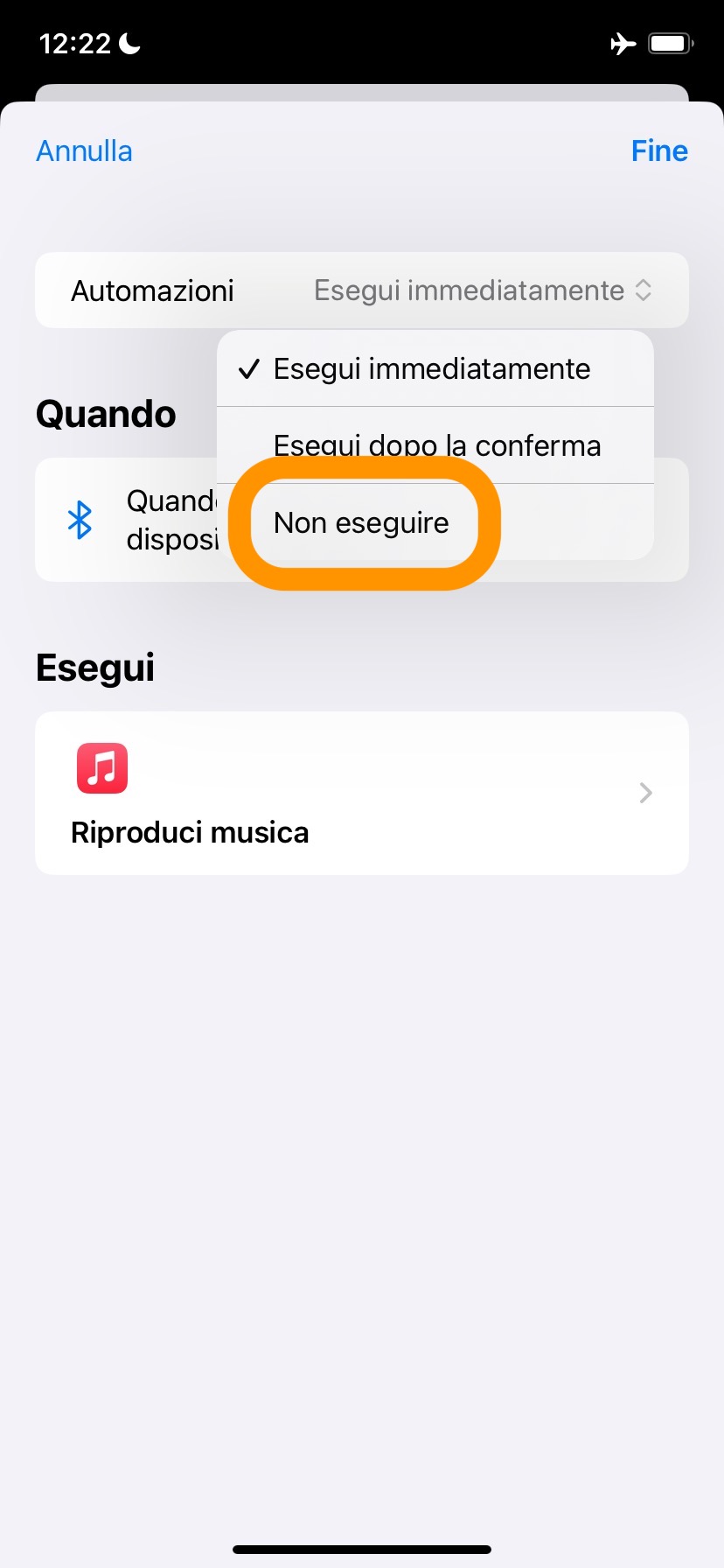Tap Annulla to cancel editing
This screenshot has width=724, height=1568.
(84, 151)
